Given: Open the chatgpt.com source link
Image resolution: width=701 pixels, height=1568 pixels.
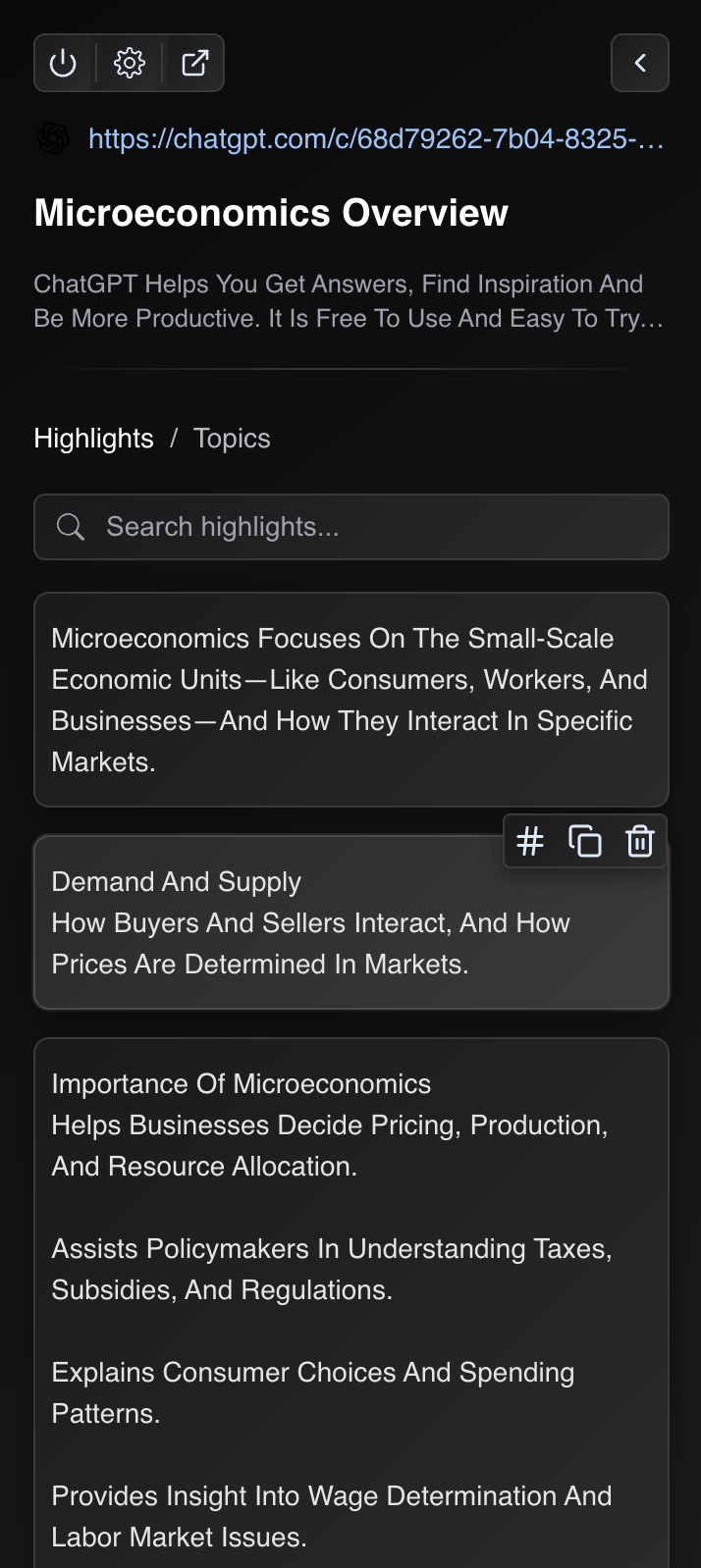Looking at the screenshot, I should pos(376,139).
